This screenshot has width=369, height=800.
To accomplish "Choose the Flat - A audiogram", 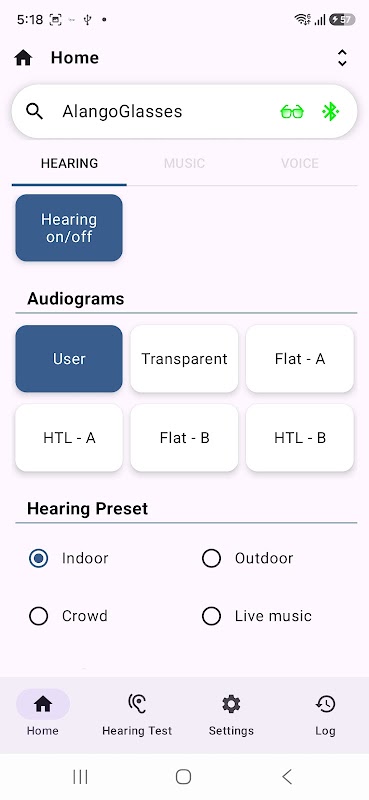I will (300, 359).
